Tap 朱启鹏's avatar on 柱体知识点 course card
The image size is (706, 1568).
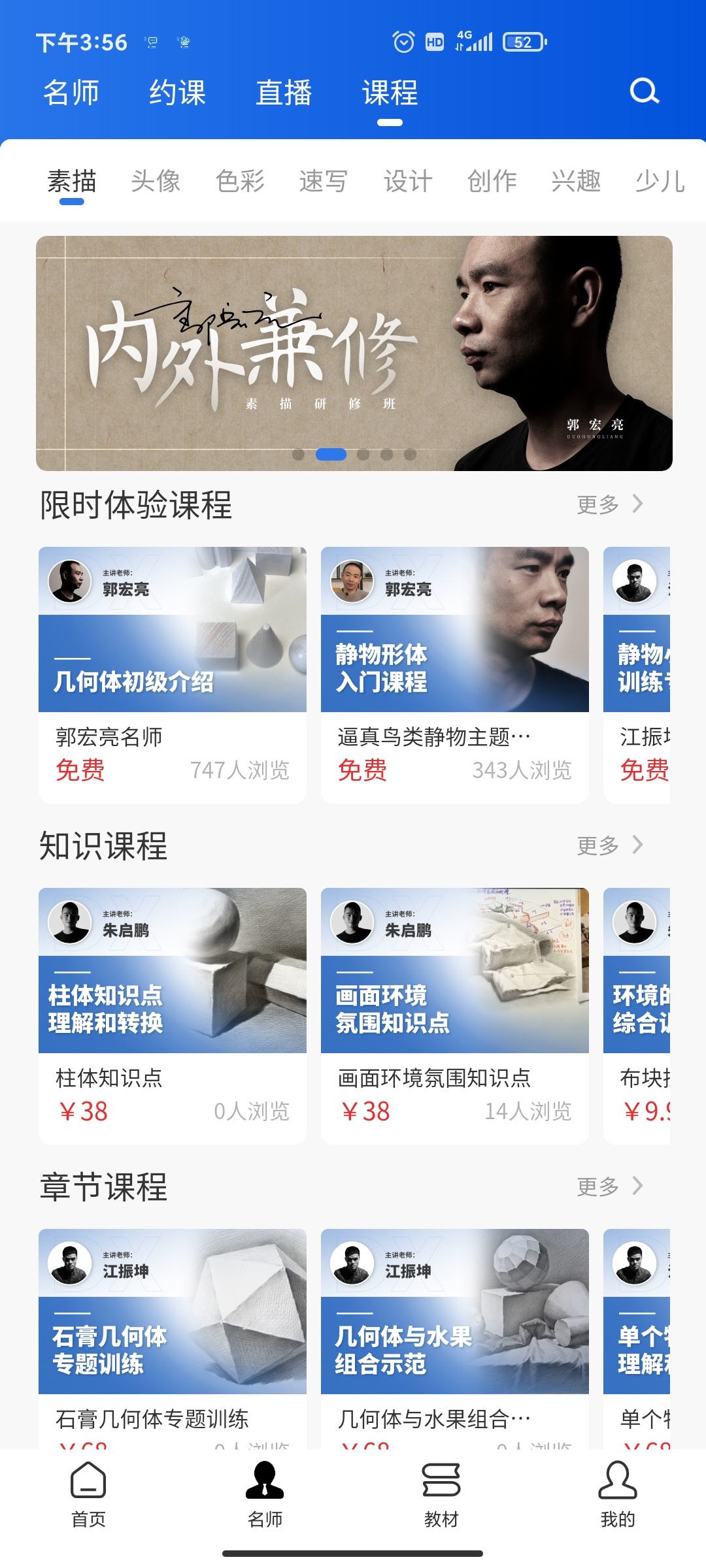(x=71, y=923)
